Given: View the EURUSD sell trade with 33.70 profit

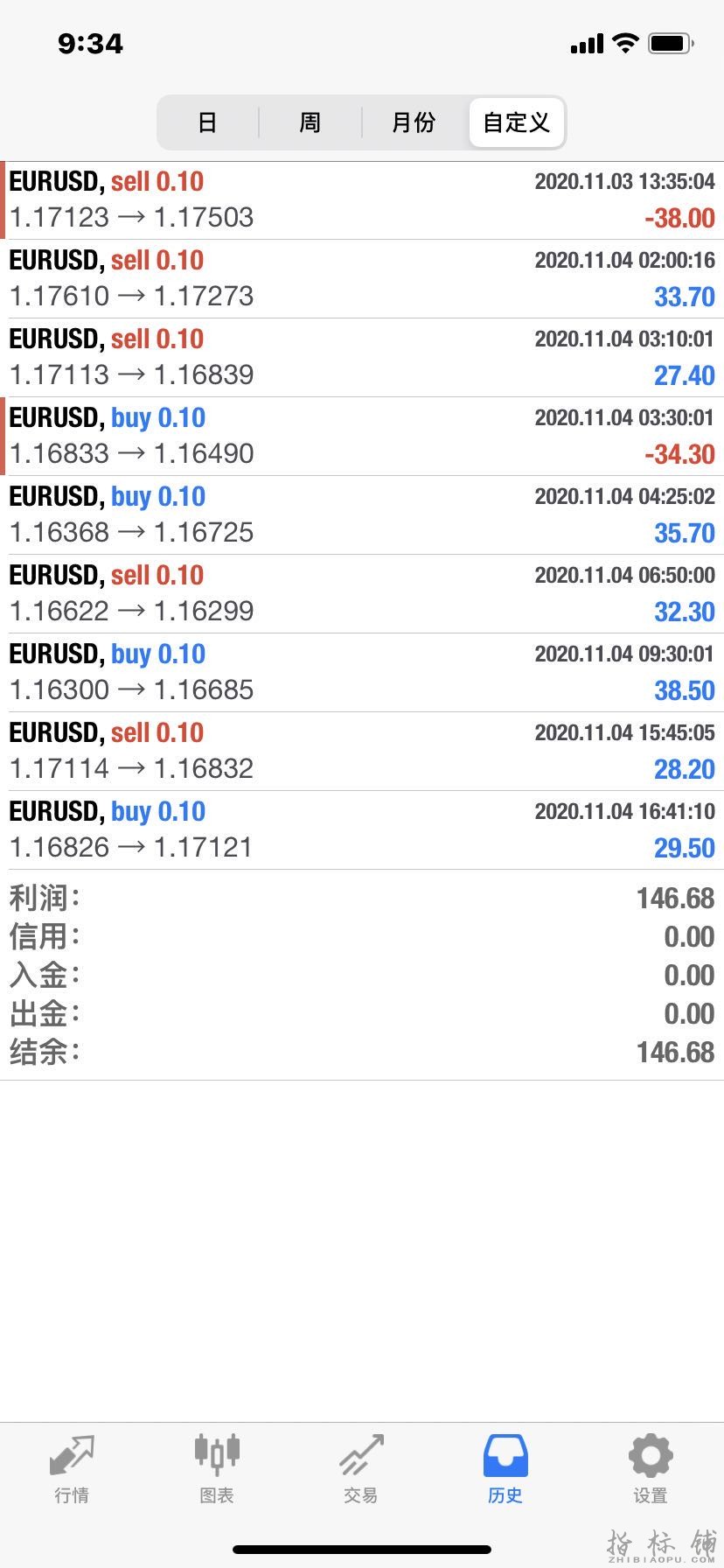Looking at the screenshot, I should (362, 279).
